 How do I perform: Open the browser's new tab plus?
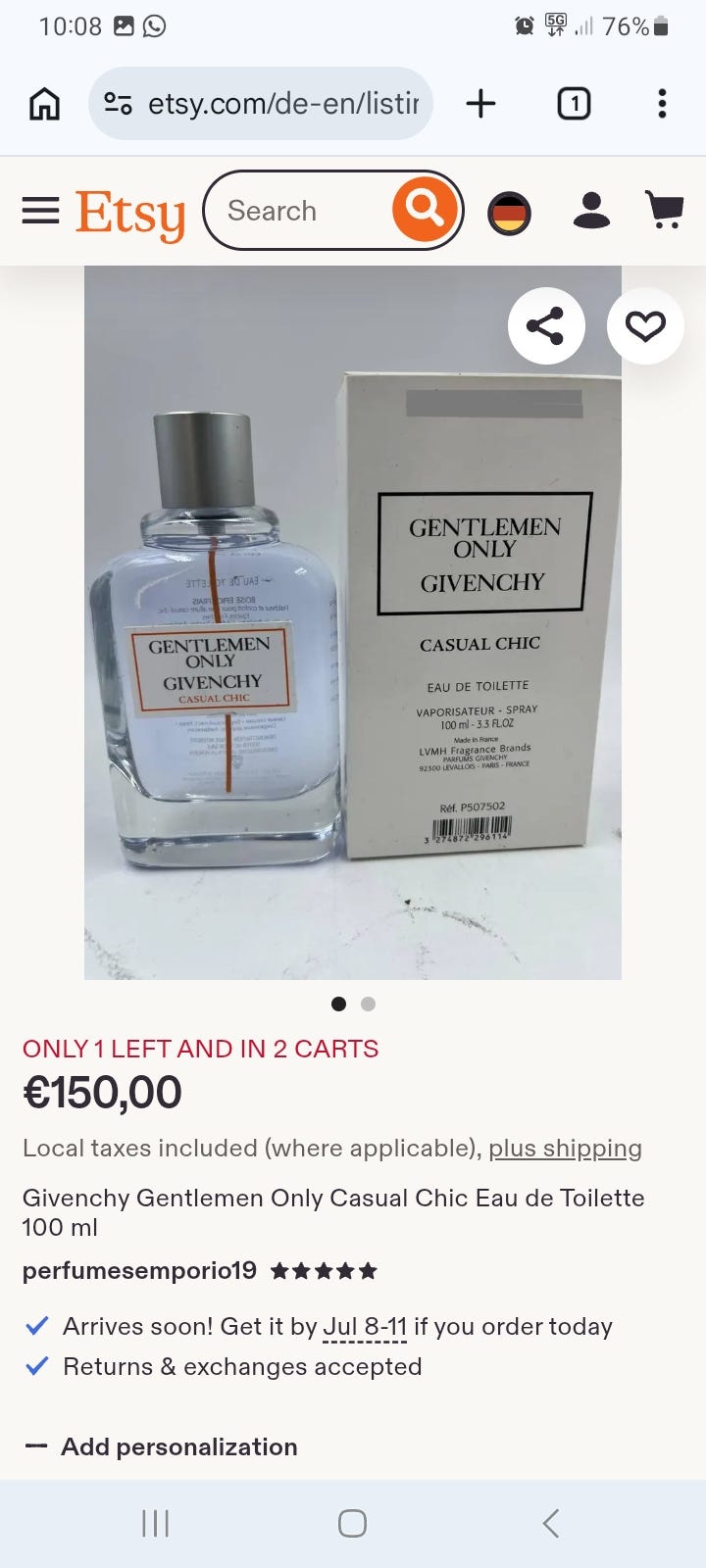tap(480, 104)
